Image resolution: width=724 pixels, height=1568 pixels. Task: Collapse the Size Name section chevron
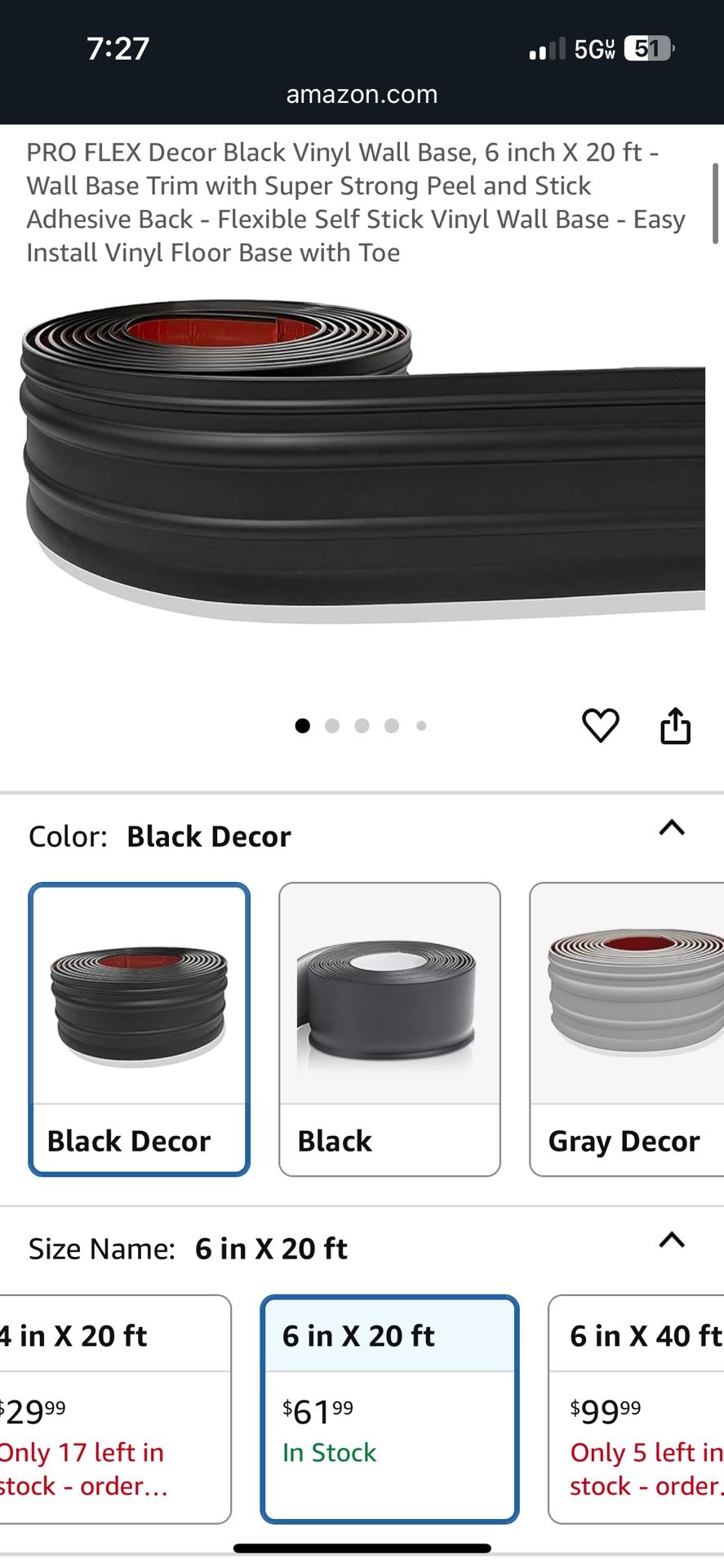point(672,1241)
